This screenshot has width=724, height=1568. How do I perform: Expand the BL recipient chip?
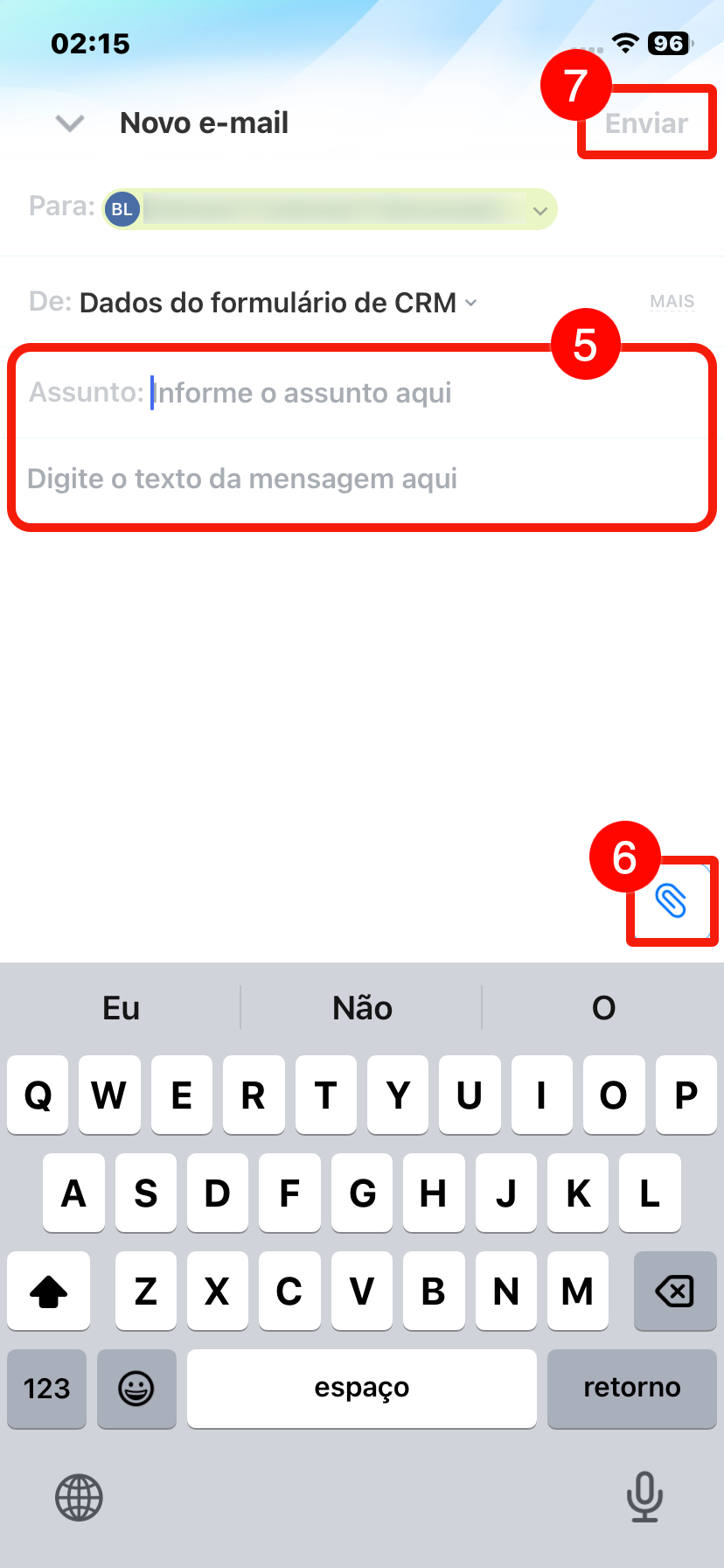(x=540, y=210)
